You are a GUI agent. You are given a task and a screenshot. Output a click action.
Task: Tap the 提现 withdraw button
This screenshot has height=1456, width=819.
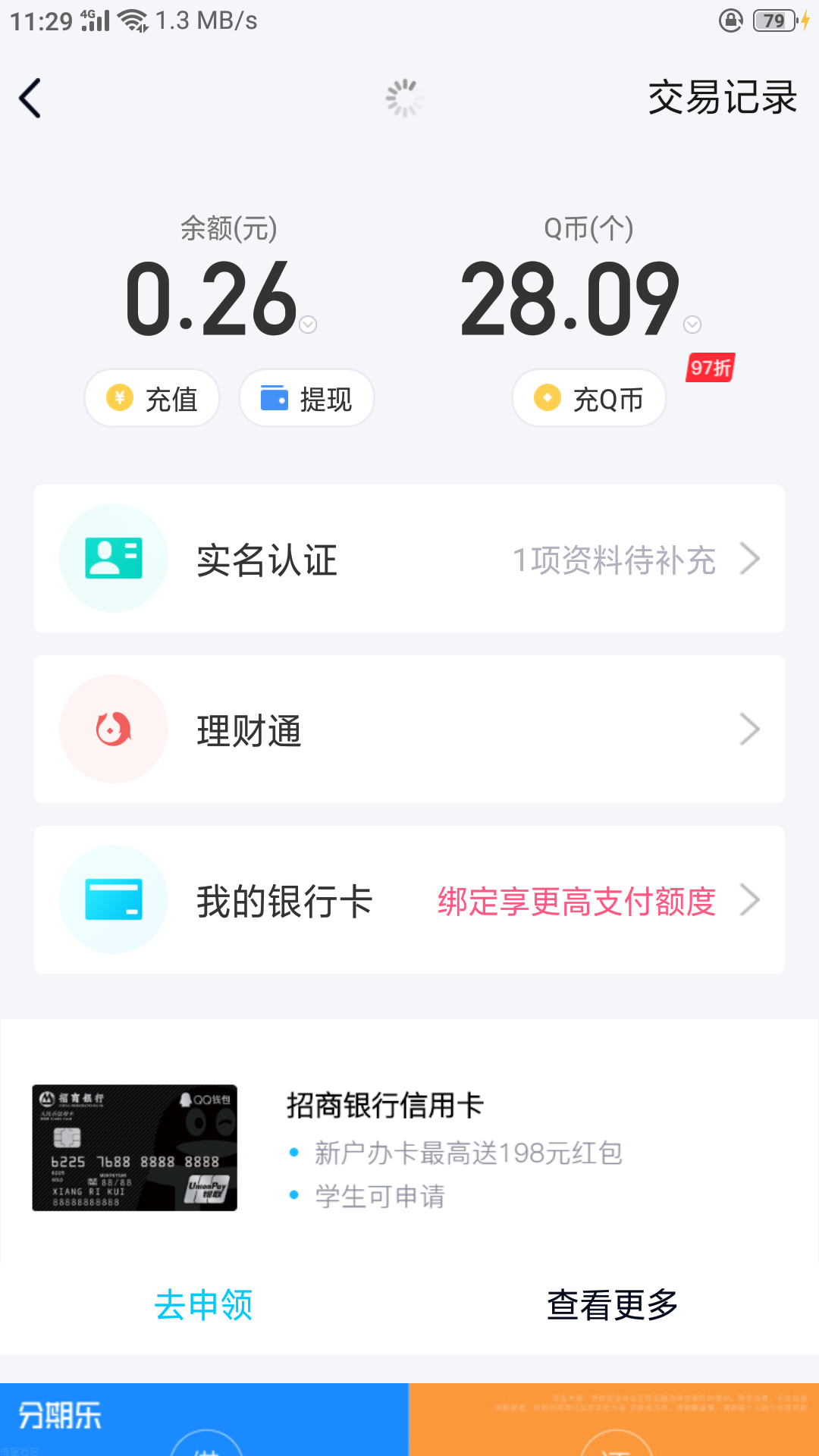click(306, 398)
